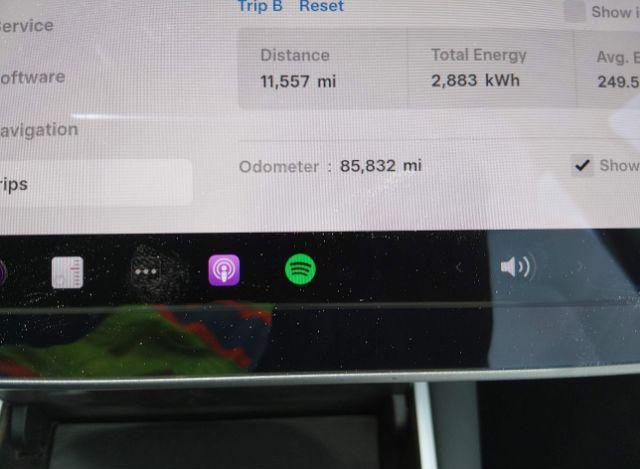
Task: Raise volume with the right chevron
Action: 578,268
